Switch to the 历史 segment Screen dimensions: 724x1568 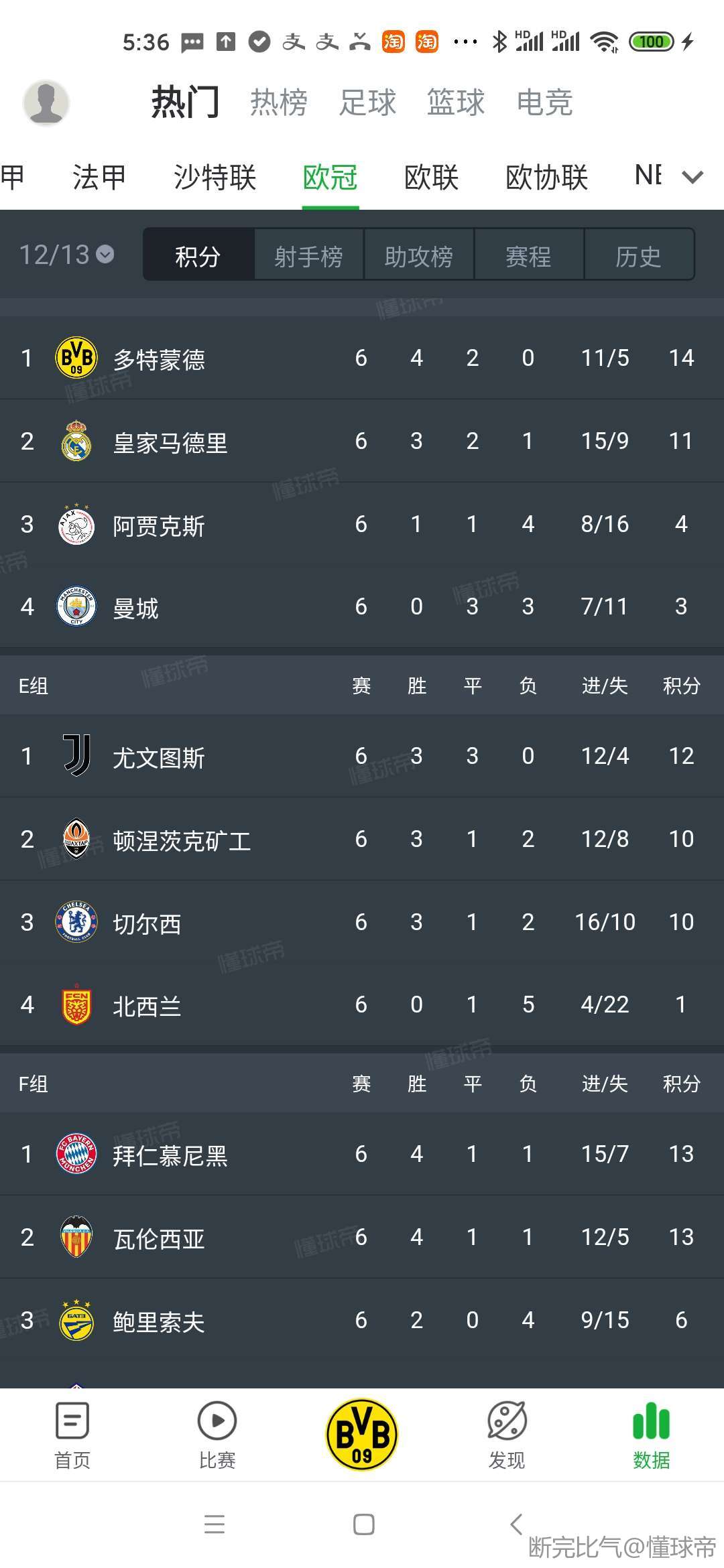(x=639, y=255)
